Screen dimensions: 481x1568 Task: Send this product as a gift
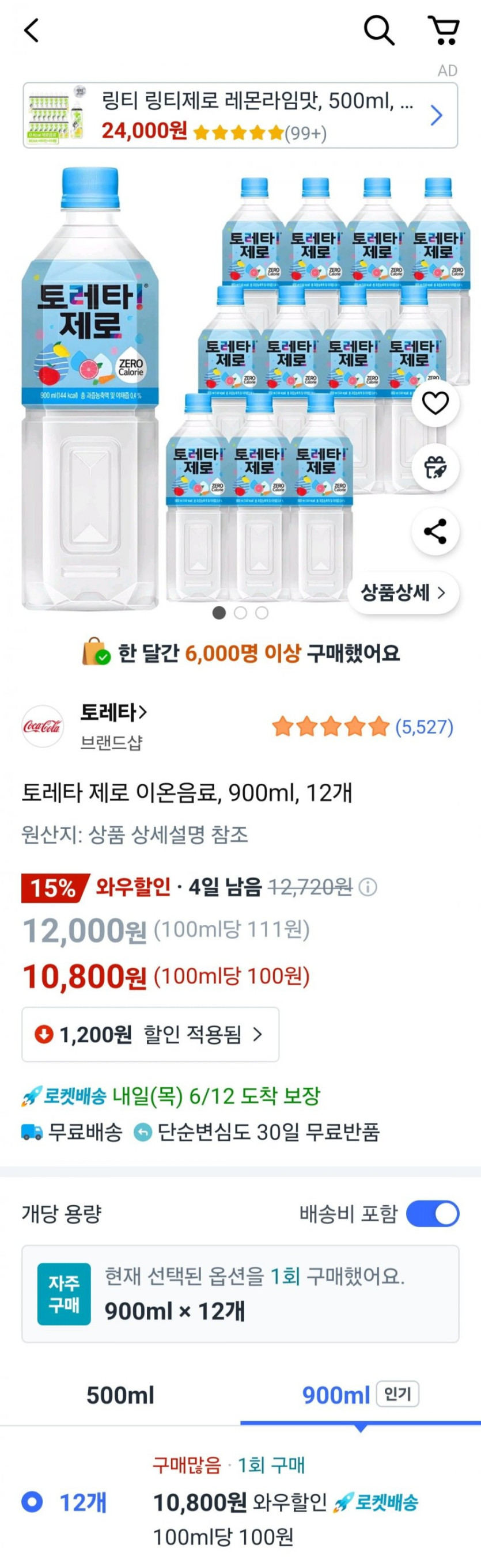[435, 467]
